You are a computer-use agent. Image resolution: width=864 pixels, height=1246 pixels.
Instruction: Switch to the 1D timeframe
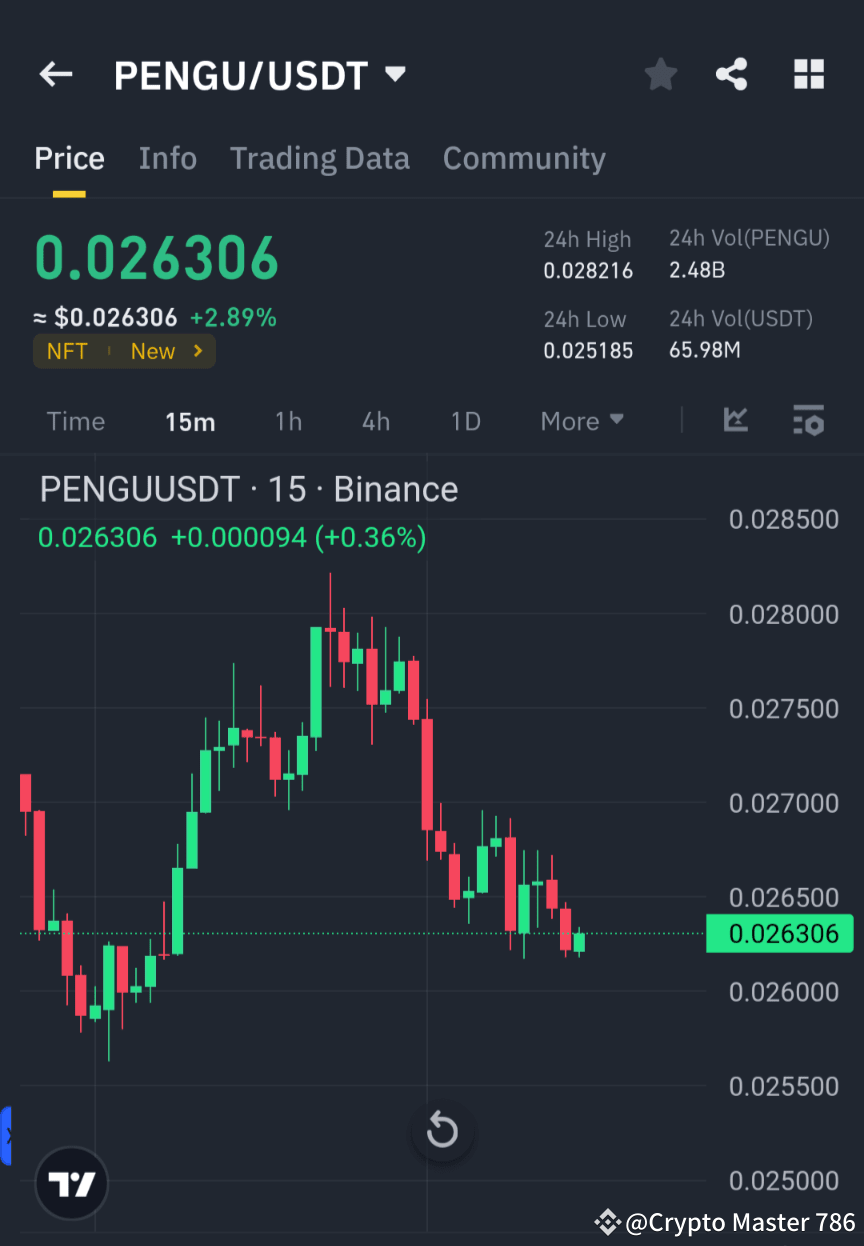(465, 420)
